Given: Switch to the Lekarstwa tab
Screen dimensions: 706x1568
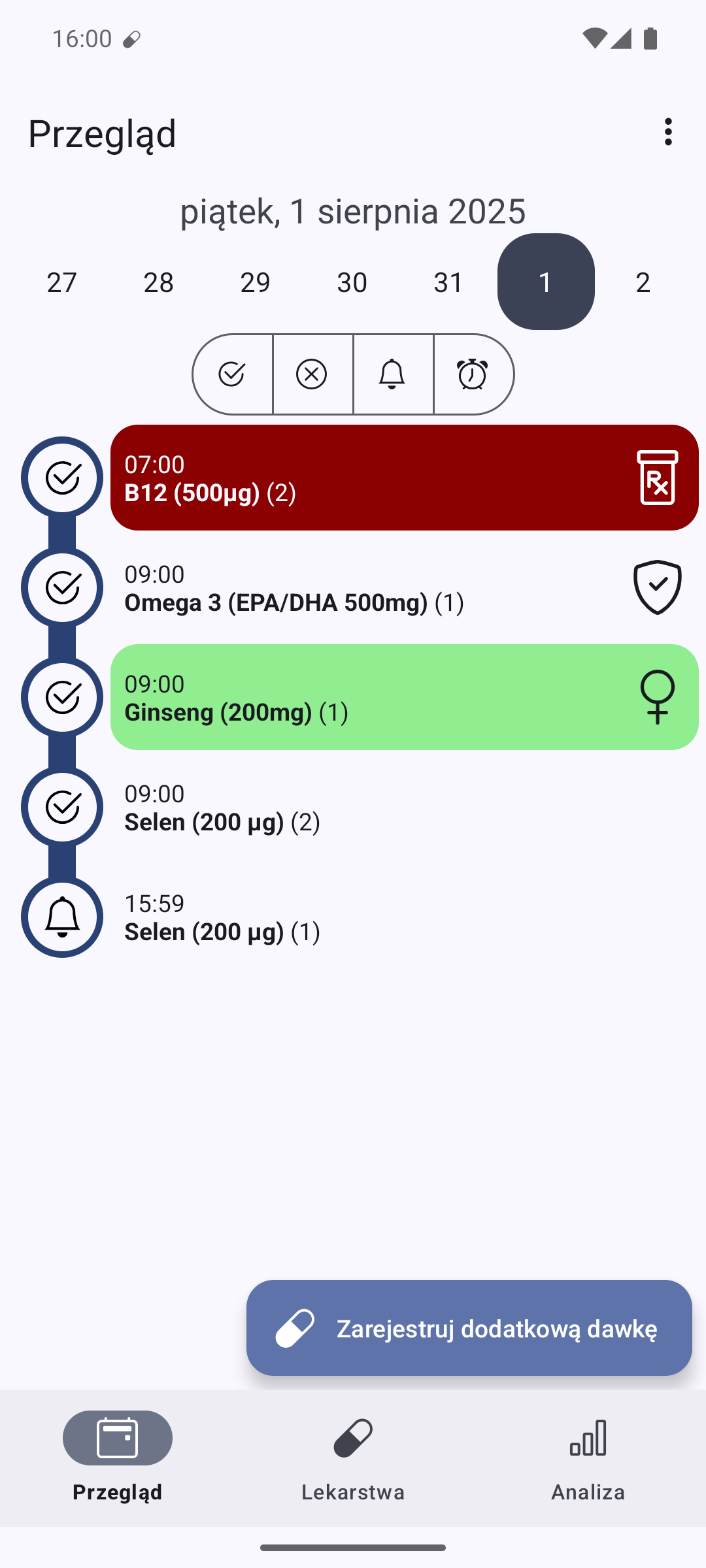Looking at the screenshot, I should (x=353, y=1458).
